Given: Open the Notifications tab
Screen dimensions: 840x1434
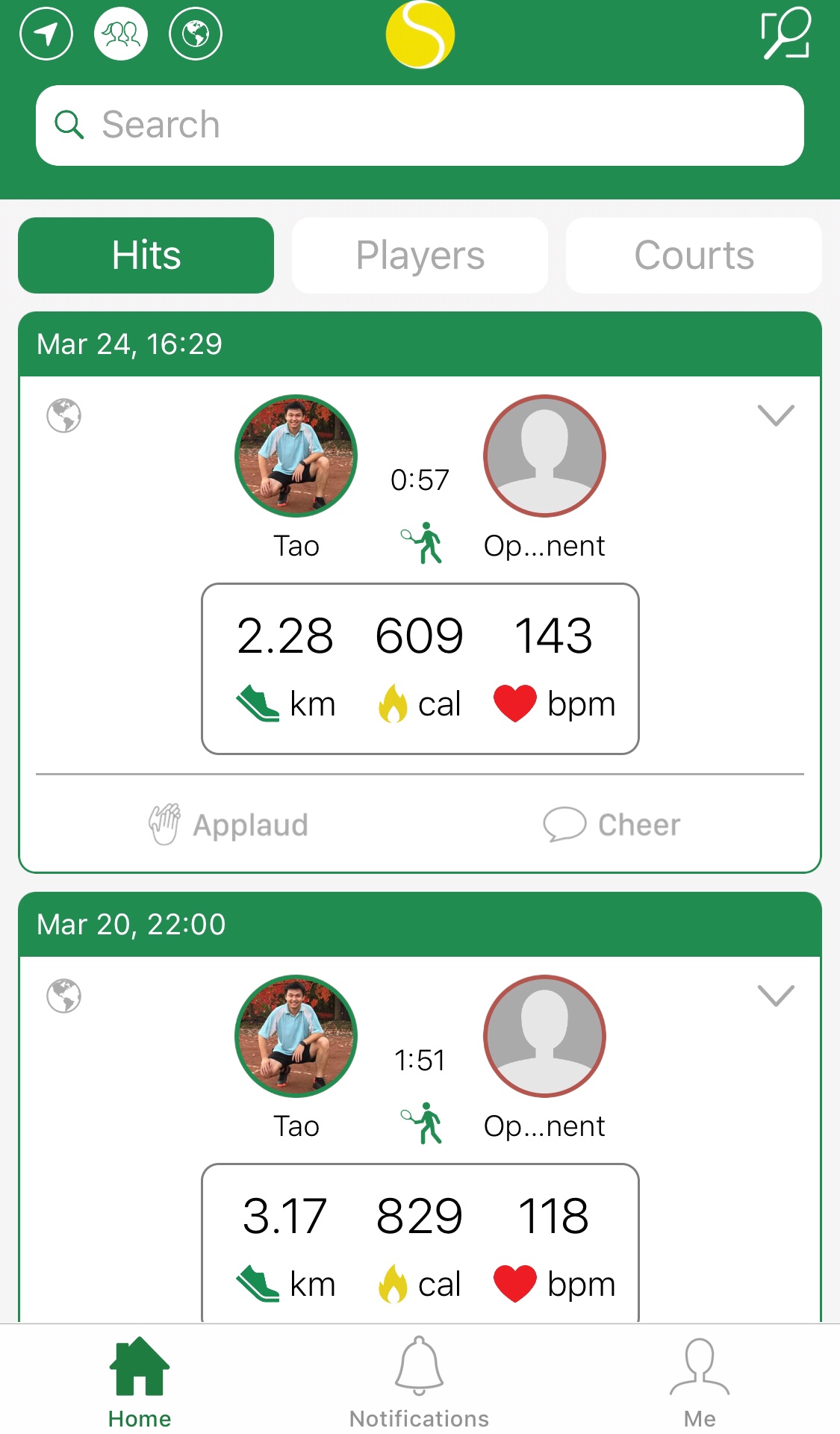Looking at the screenshot, I should click(x=420, y=1382).
